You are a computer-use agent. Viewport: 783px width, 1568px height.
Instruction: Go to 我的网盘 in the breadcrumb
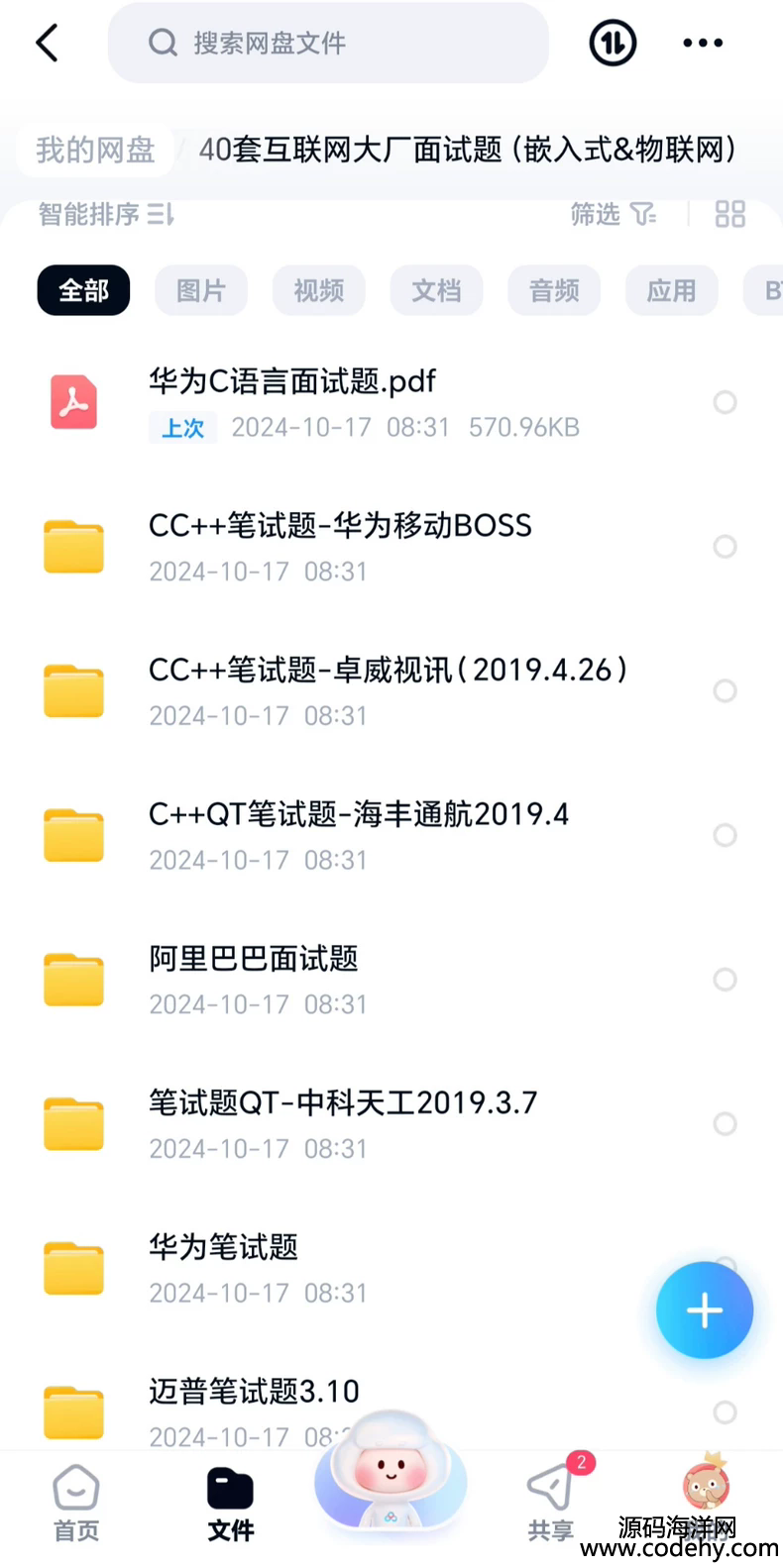[95, 150]
